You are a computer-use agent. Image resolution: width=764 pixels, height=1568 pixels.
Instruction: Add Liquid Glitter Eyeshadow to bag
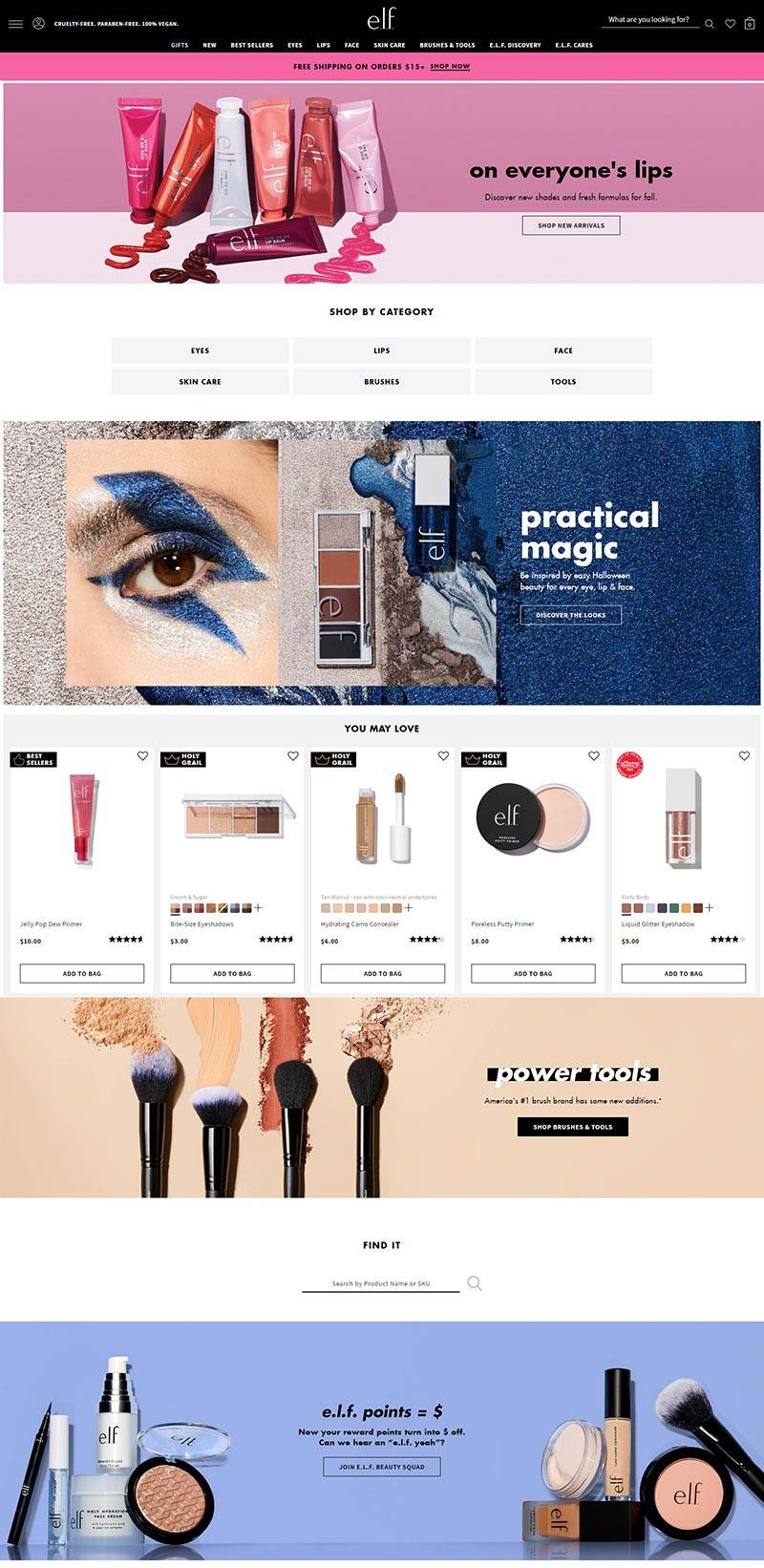(683, 973)
